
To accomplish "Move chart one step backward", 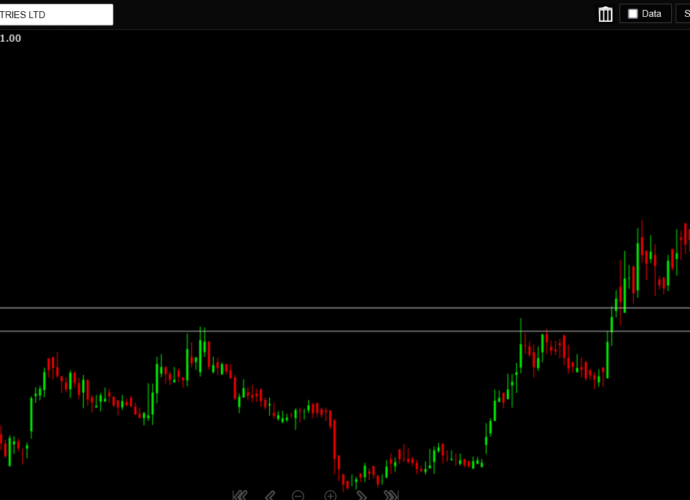I will 269,495.
